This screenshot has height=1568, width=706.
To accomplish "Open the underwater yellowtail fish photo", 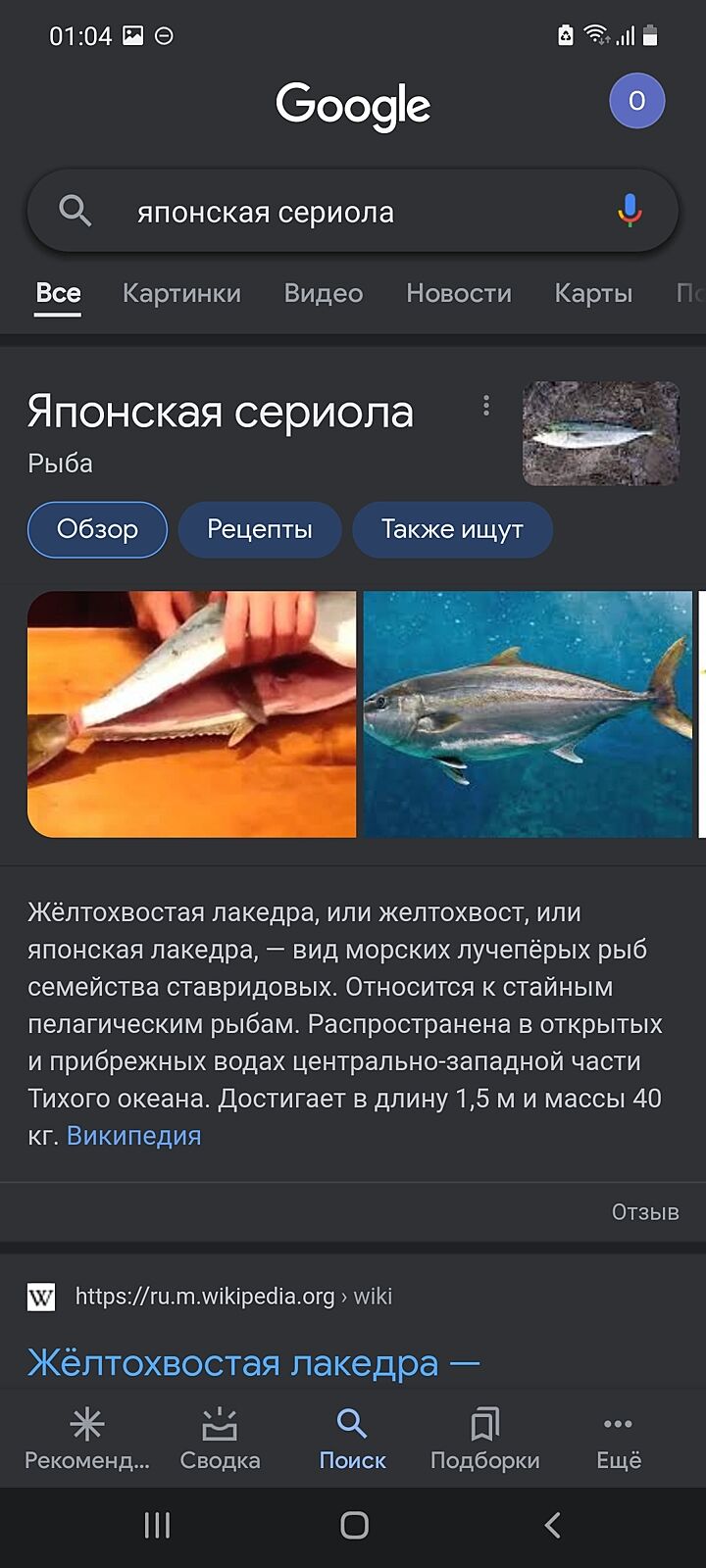I will 528,713.
